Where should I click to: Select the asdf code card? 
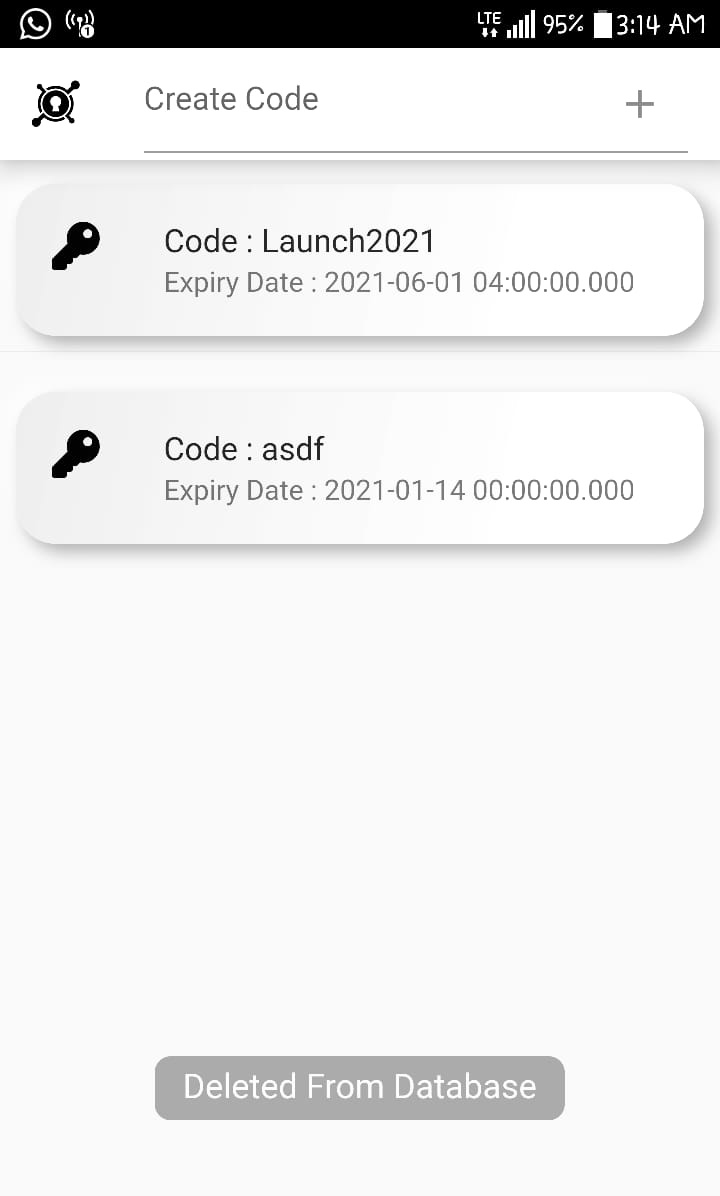(x=360, y=468)
